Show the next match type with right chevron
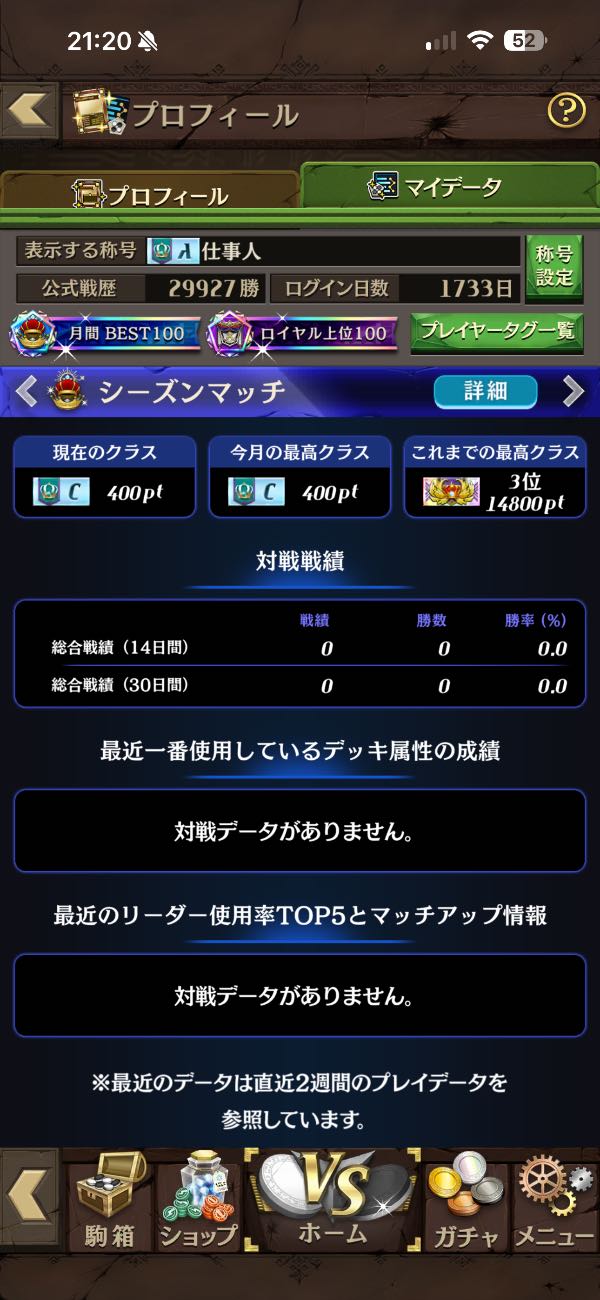The height and width of the screenshot is (1300, 600). 572,391
